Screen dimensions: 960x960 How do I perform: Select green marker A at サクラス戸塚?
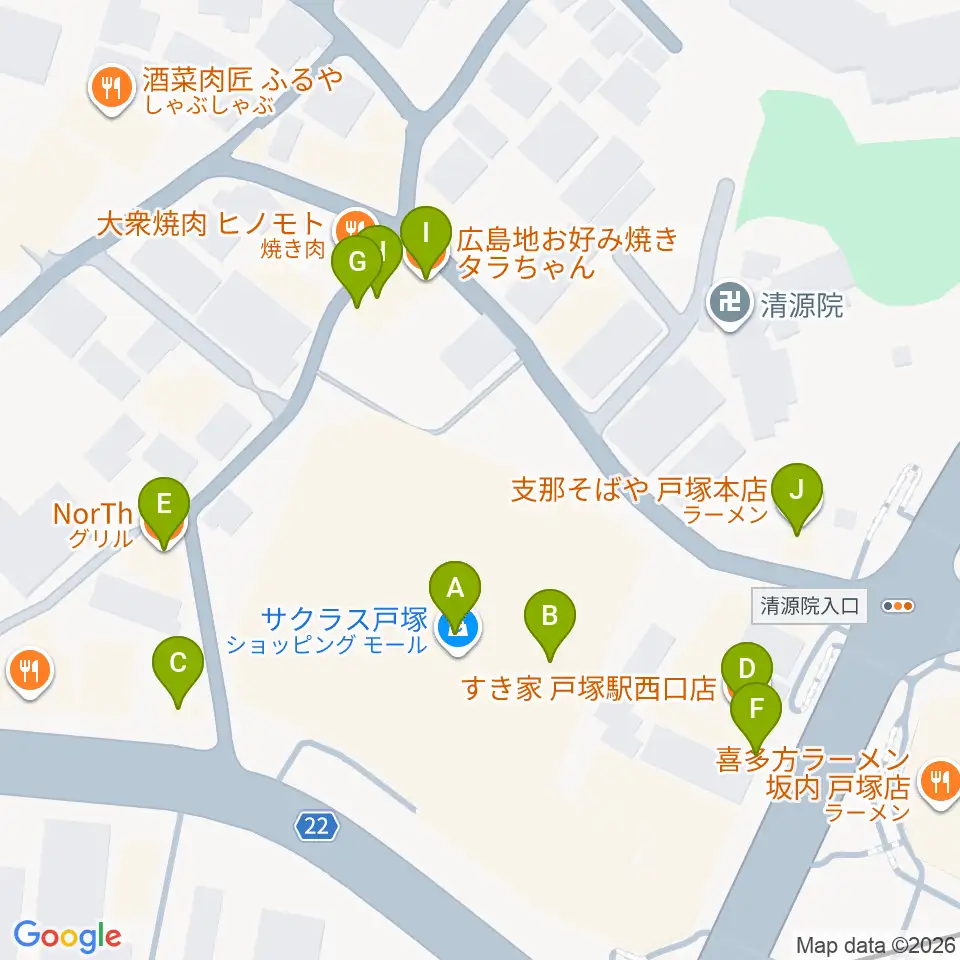[x=455, y=591]
